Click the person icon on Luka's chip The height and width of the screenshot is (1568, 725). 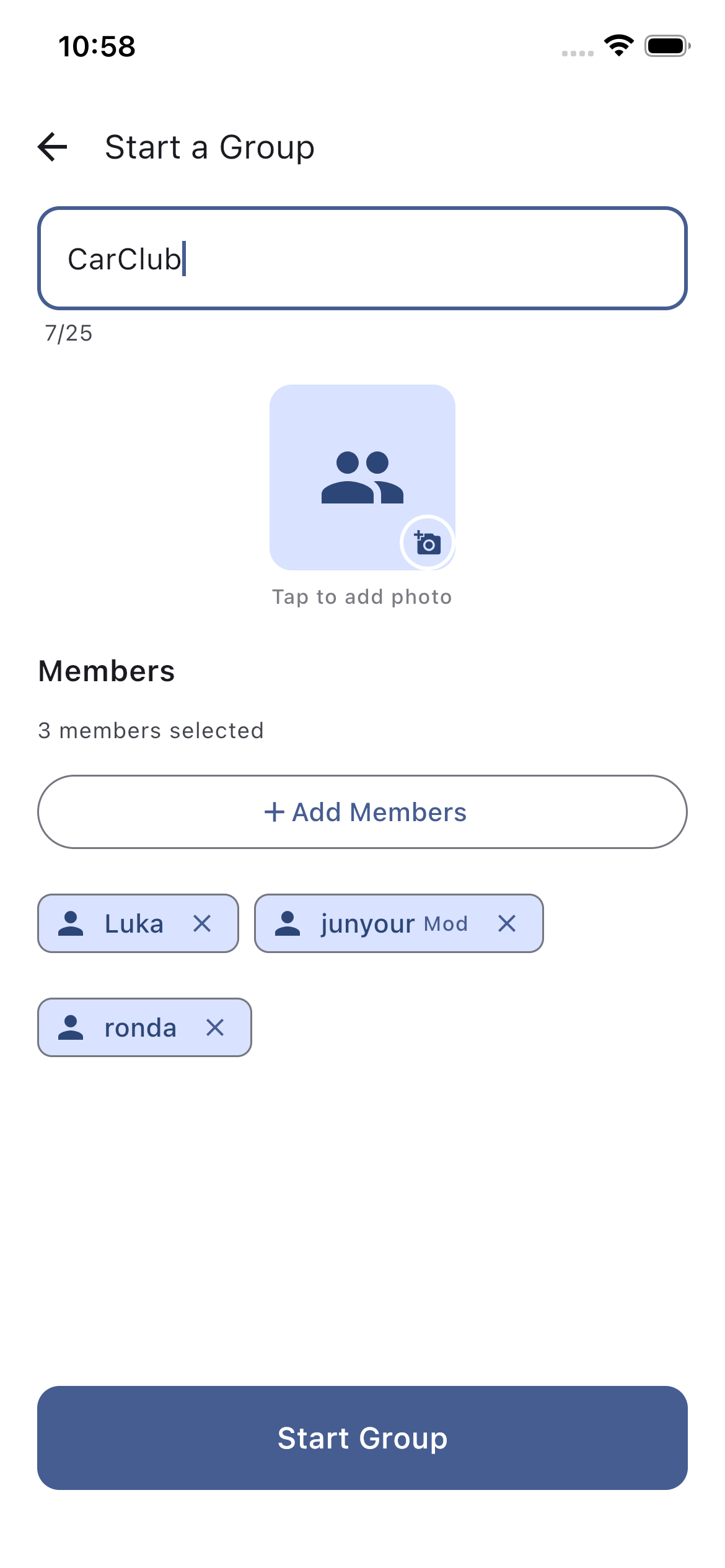pyautogui.click(x=72, y=923)
